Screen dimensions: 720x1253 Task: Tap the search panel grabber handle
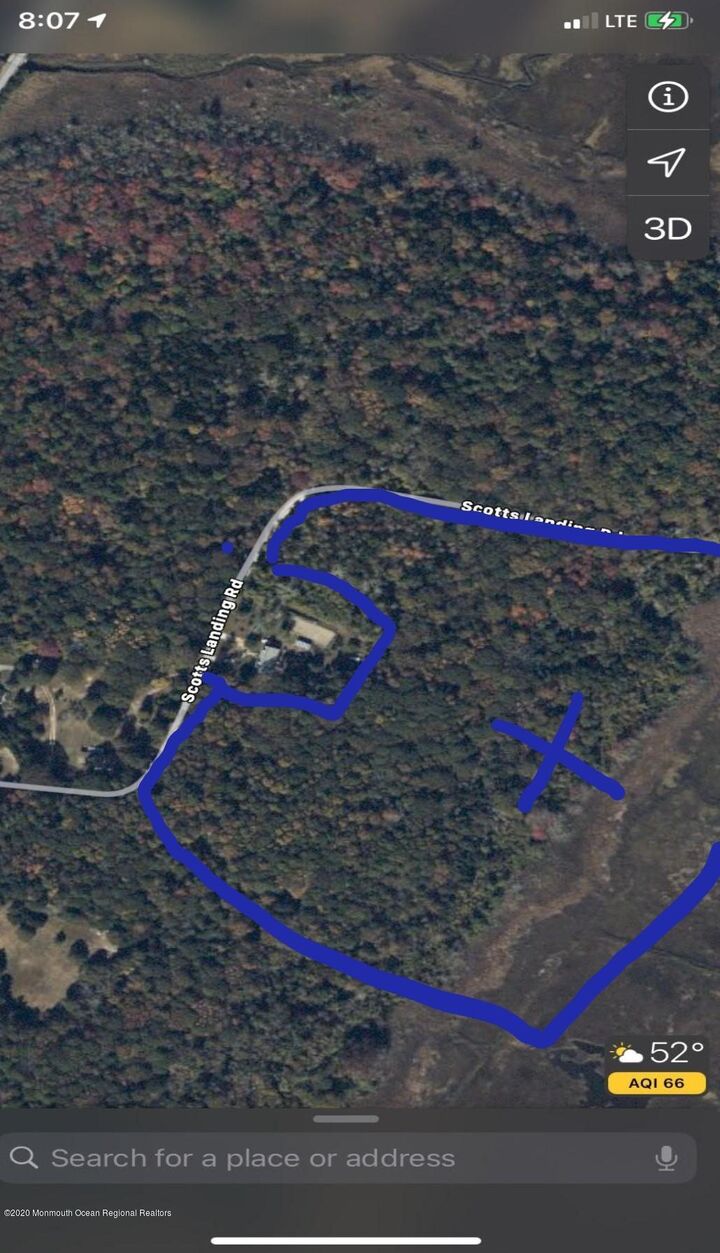(x=346, y=1119)
